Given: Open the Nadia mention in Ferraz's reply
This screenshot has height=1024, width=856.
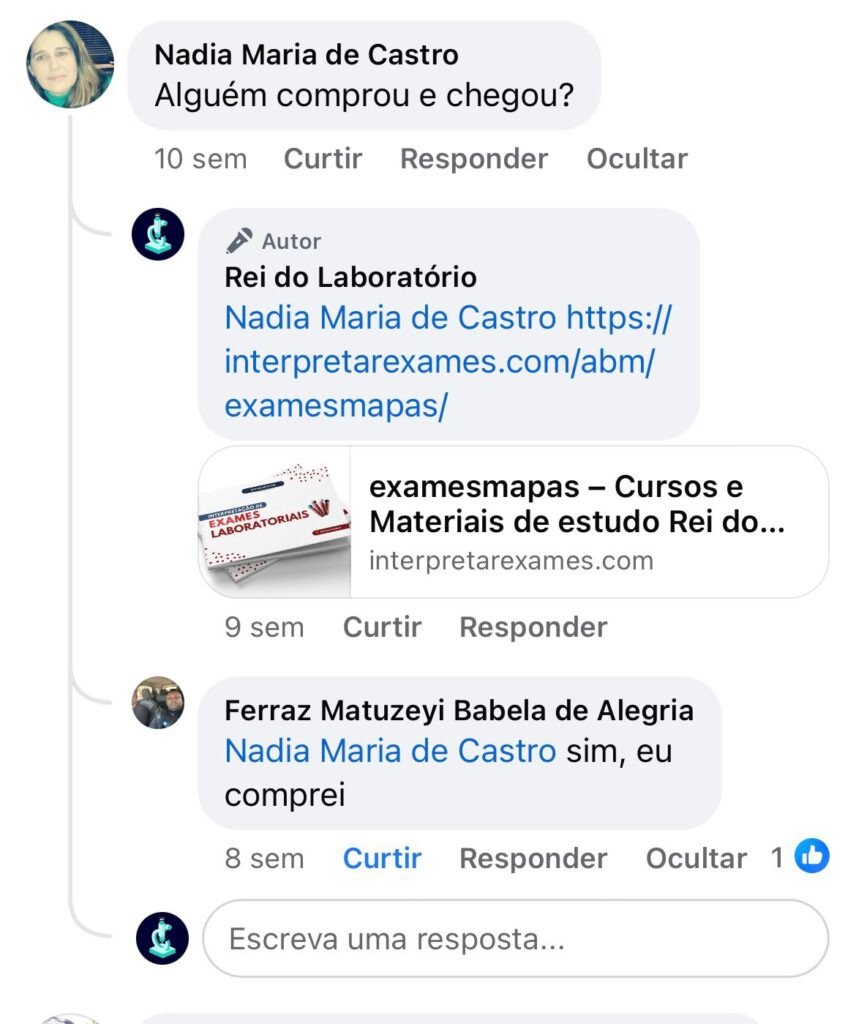Looking at the screenshot, I should (390, 751).
